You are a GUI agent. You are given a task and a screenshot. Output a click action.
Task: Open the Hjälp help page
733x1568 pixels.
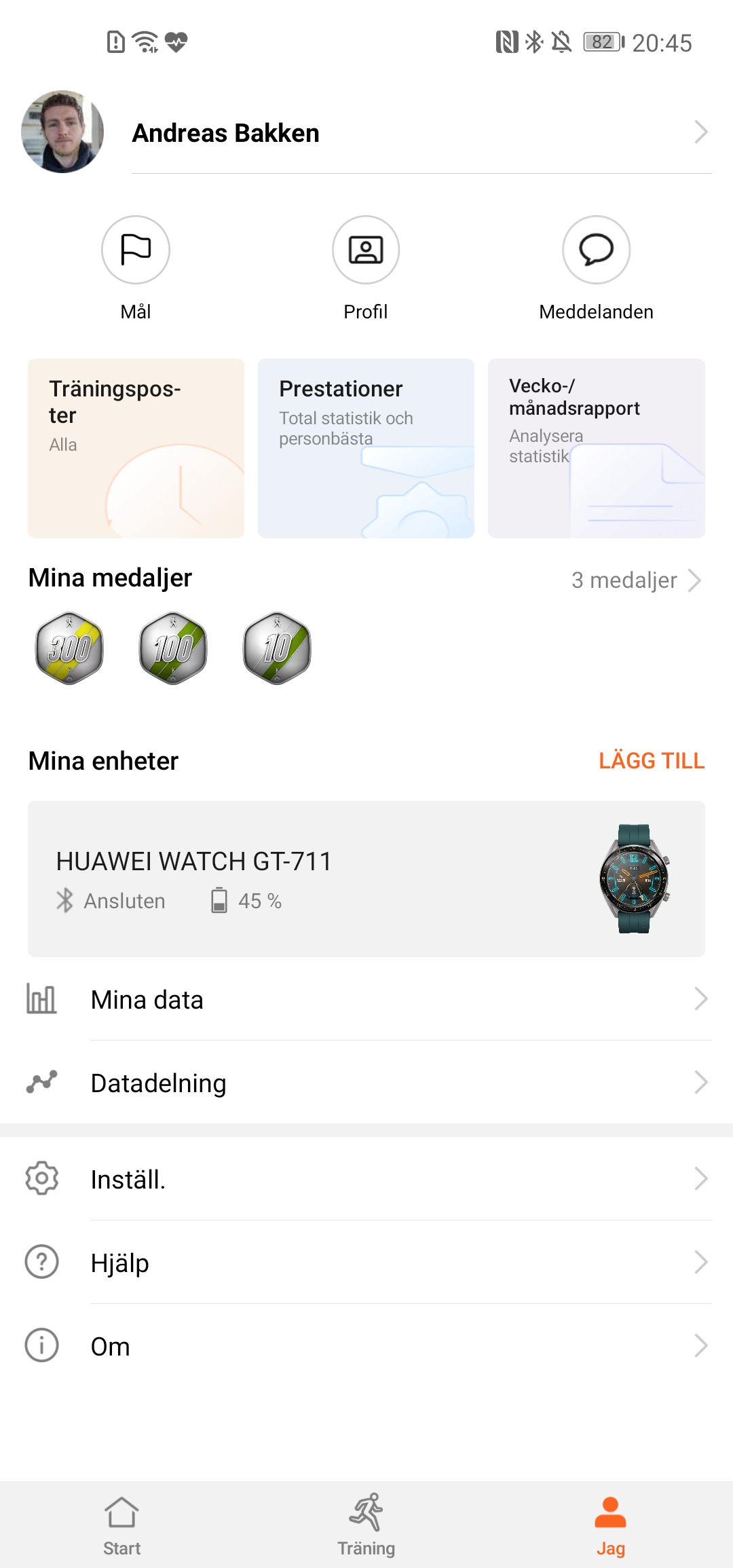(366, 1263)
